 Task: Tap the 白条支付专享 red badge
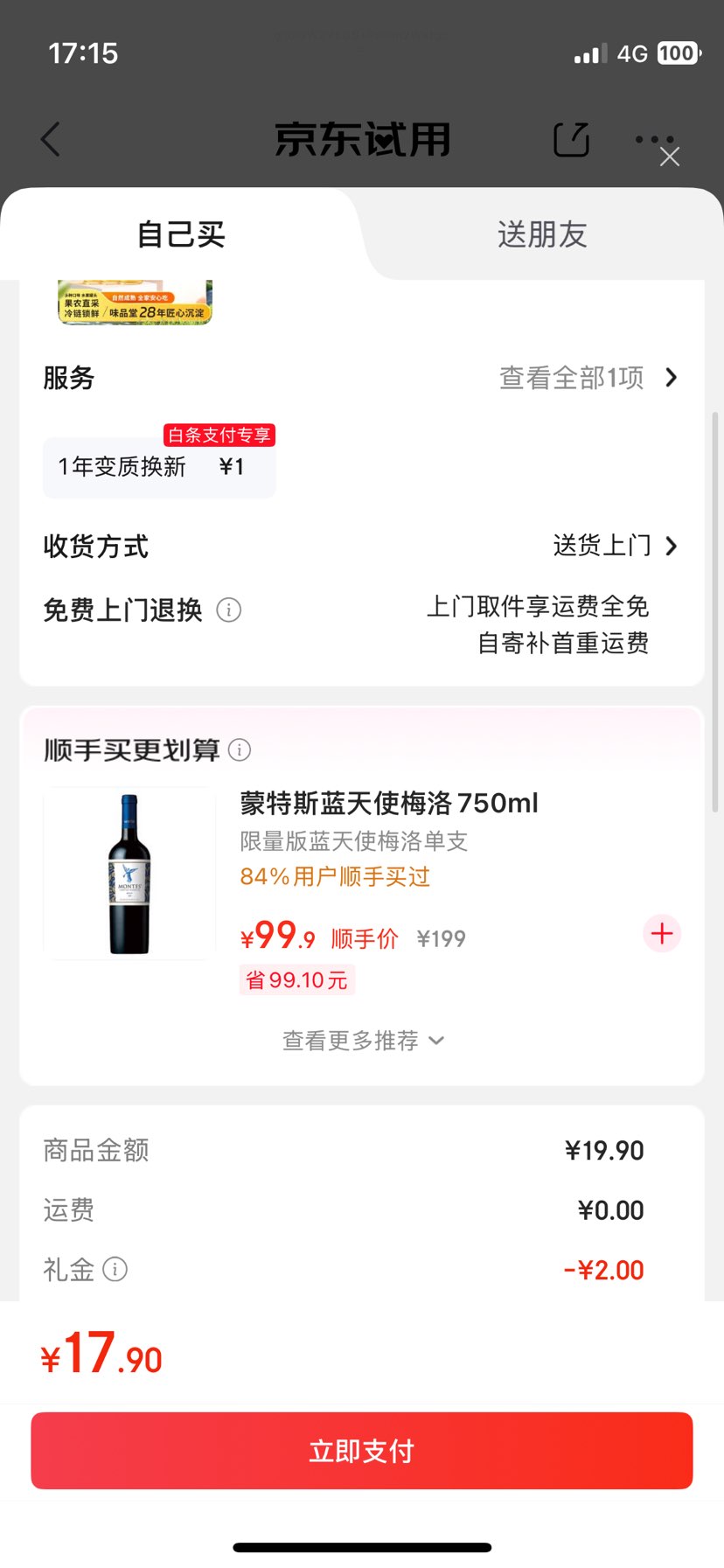tap(219, 435)
